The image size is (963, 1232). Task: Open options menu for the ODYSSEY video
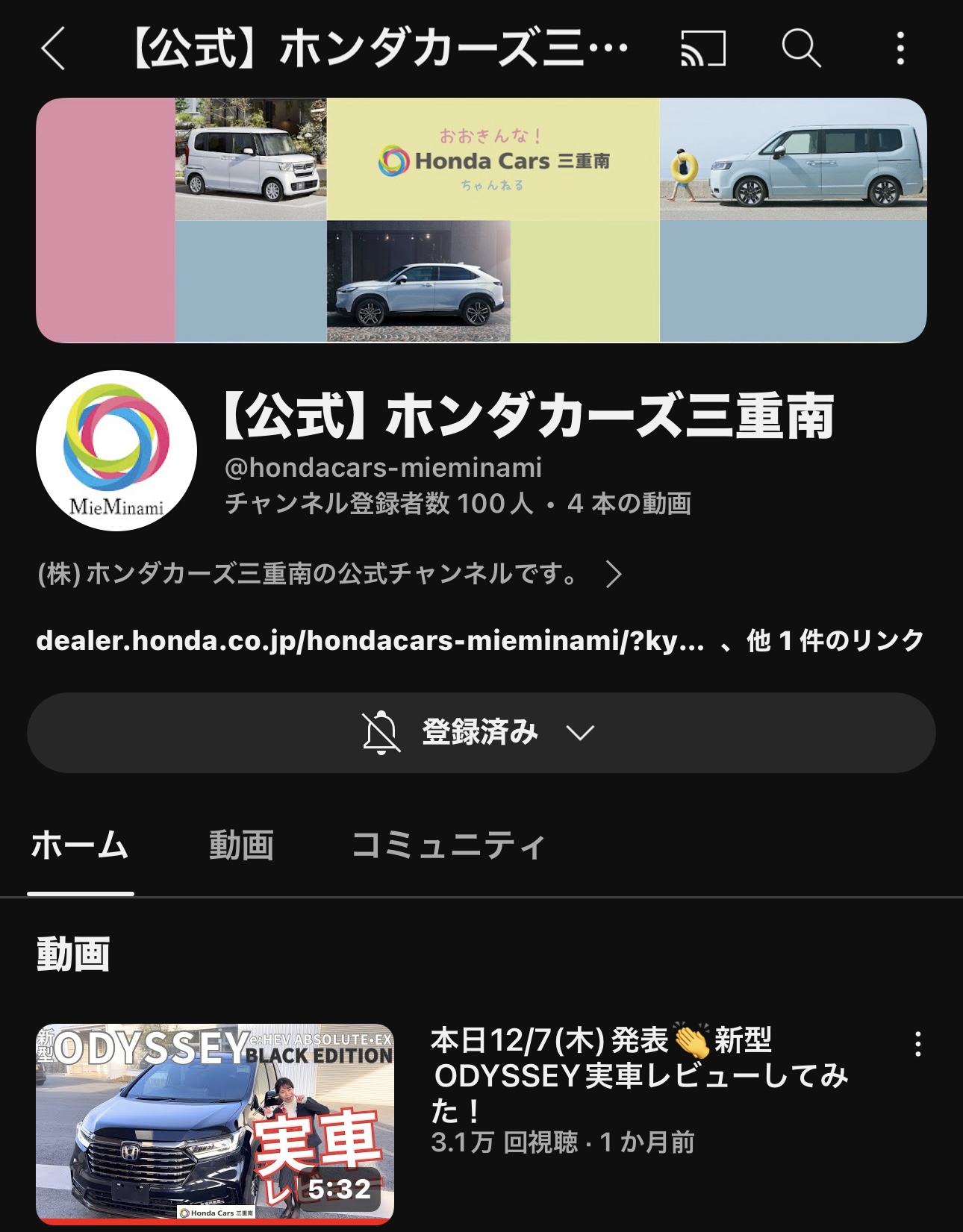click(x=917, y=1044)
